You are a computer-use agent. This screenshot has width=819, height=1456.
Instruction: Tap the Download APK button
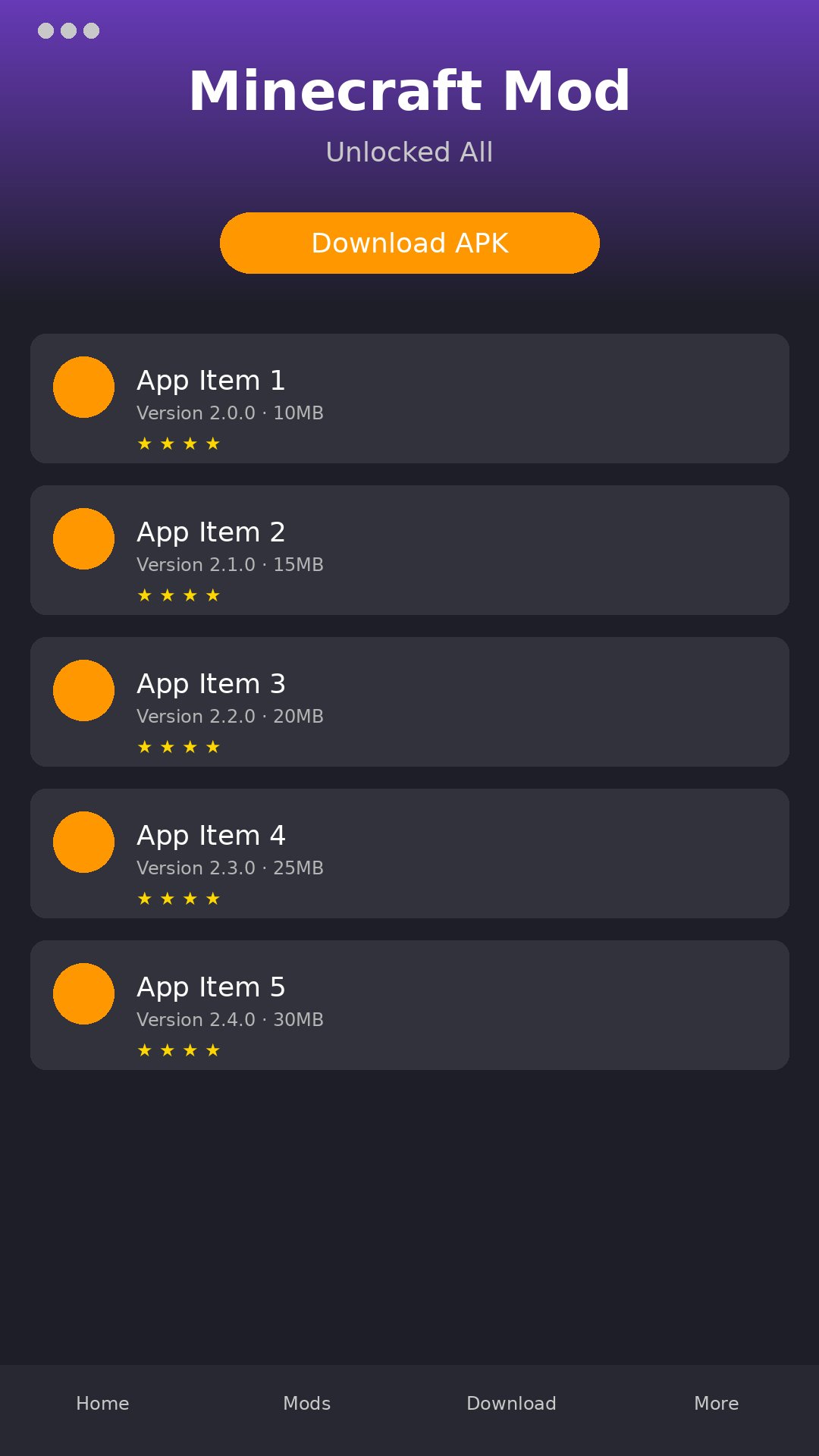[409, 243]
